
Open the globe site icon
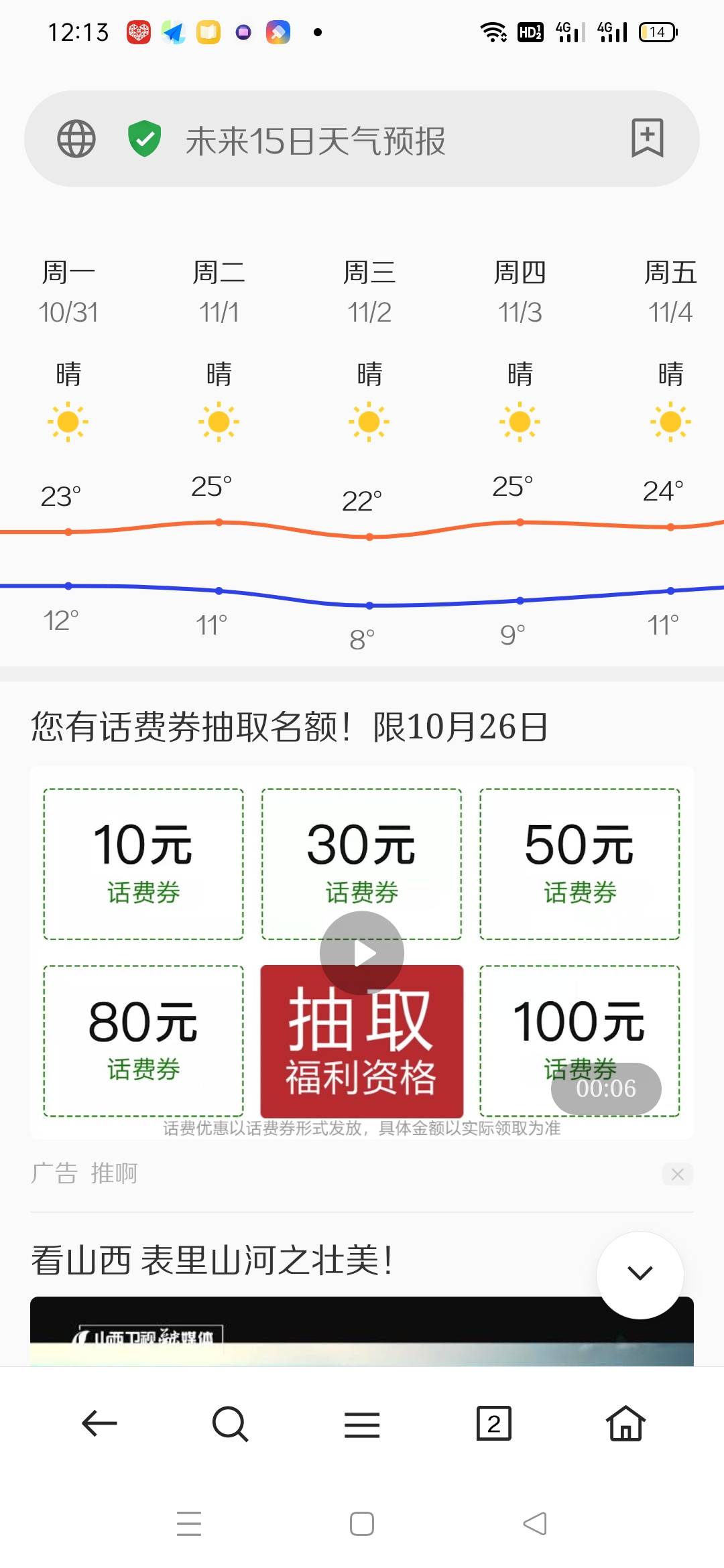click(76, 139)
